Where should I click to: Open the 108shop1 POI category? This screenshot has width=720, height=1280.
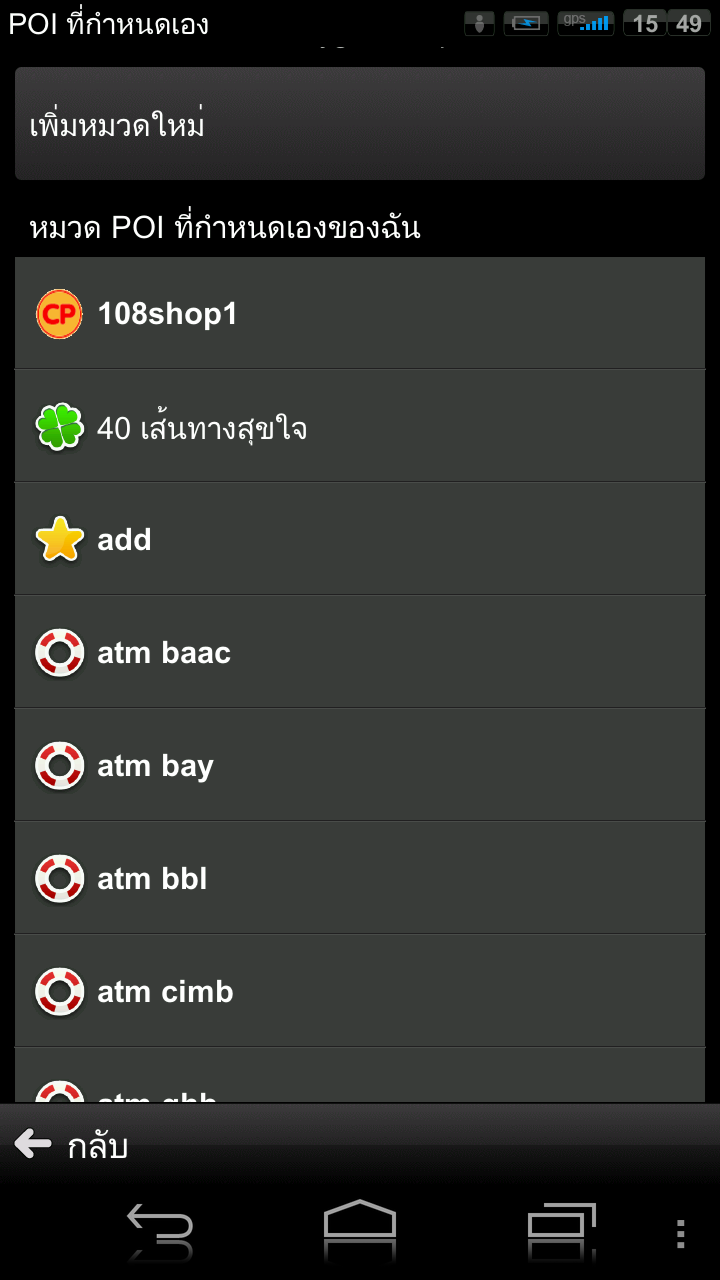pos(360,314)
